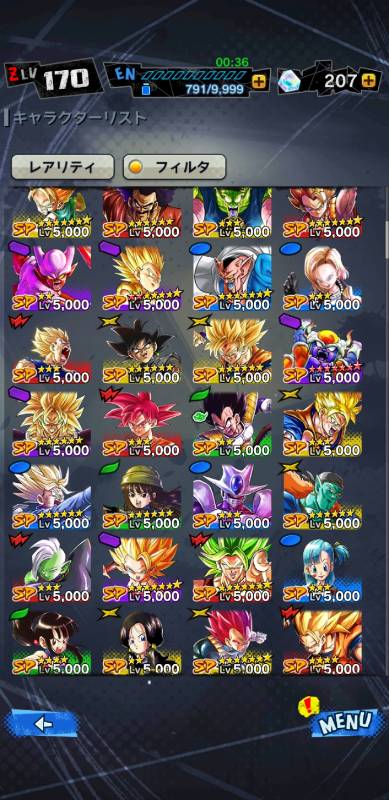Screen dimensions: 389x800
Task: Select the Bulma character tile
Action: (323, 570)
